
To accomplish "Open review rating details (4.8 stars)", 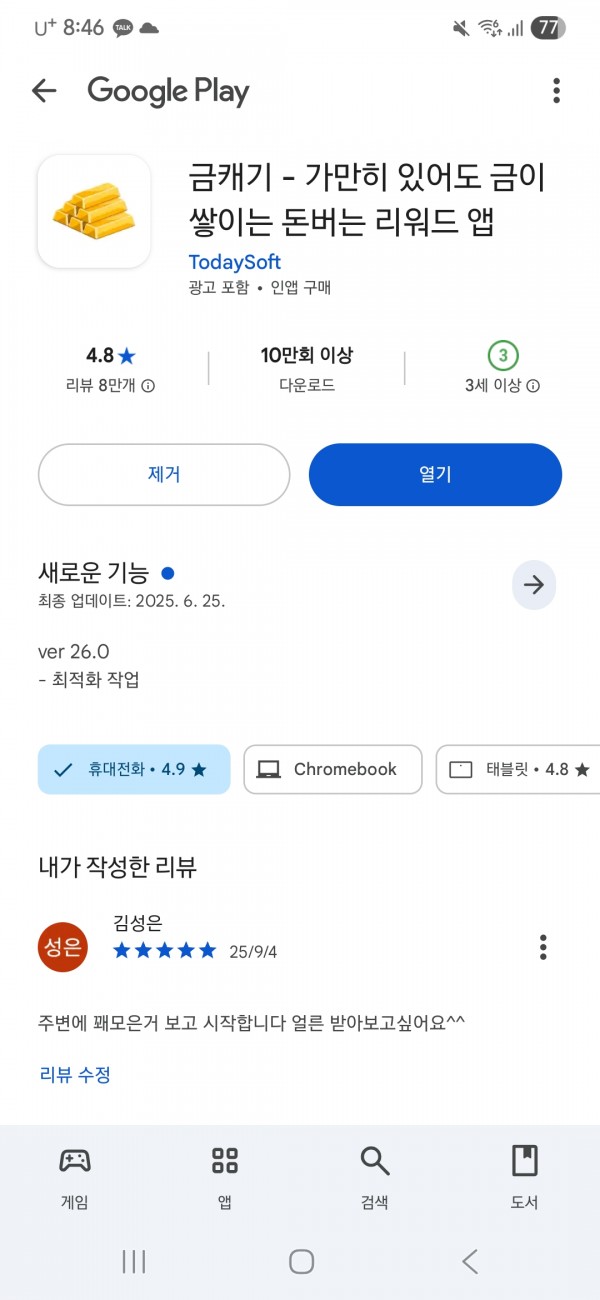I will point(111,369).
